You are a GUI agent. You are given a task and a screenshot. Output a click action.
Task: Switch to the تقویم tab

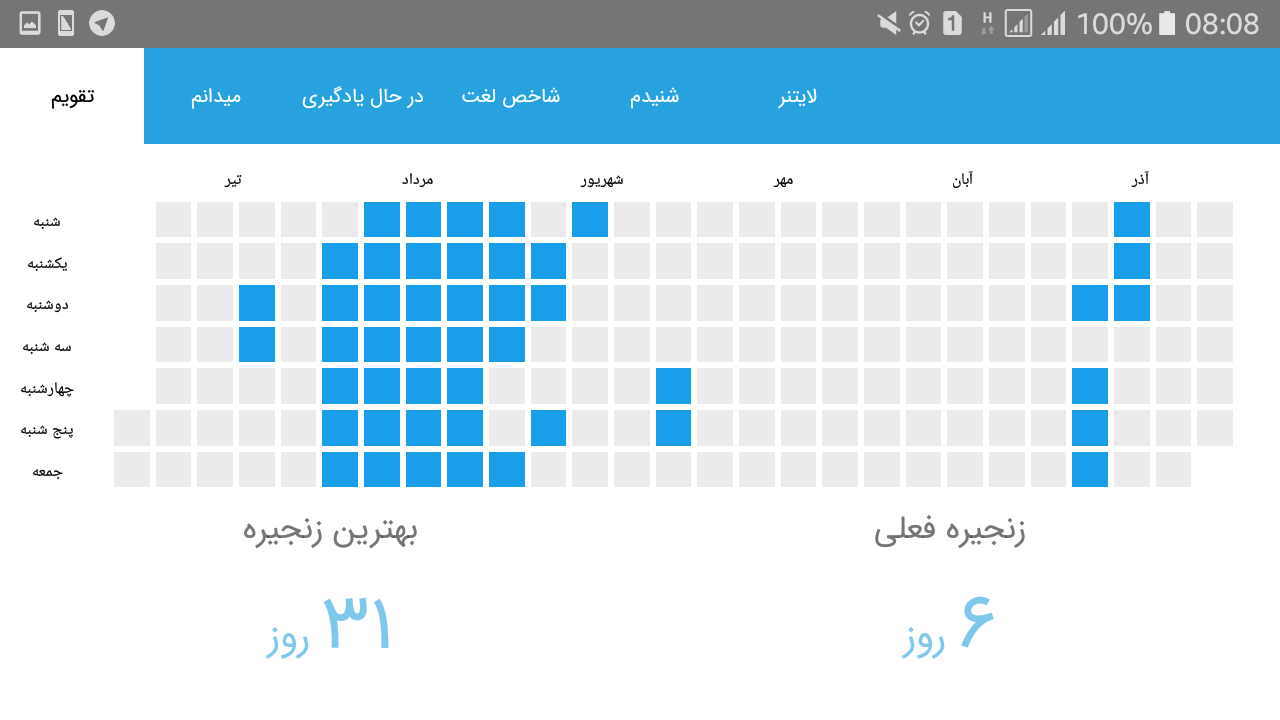tap(72, 96)
